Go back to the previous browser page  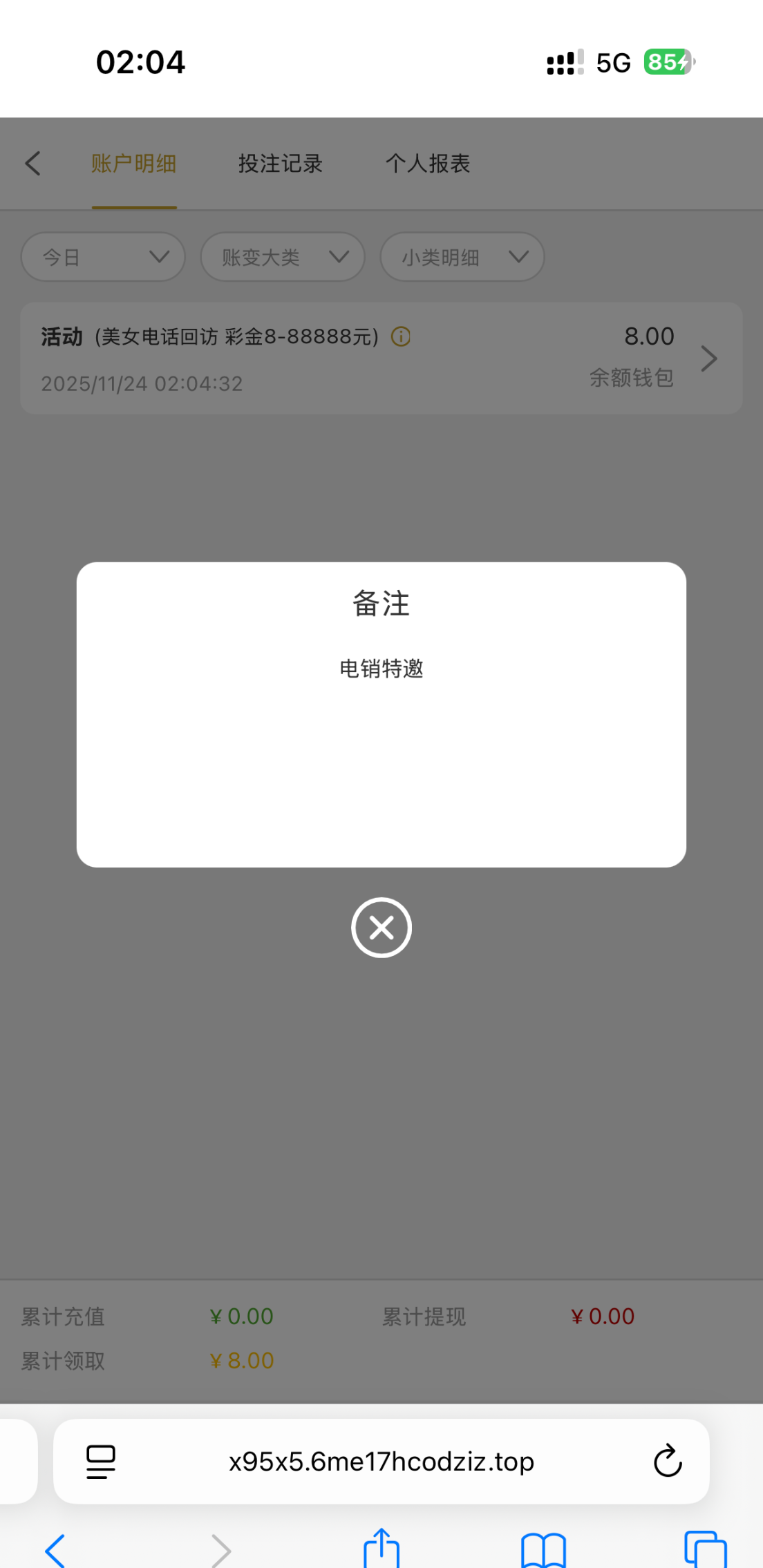[55, 1551]
